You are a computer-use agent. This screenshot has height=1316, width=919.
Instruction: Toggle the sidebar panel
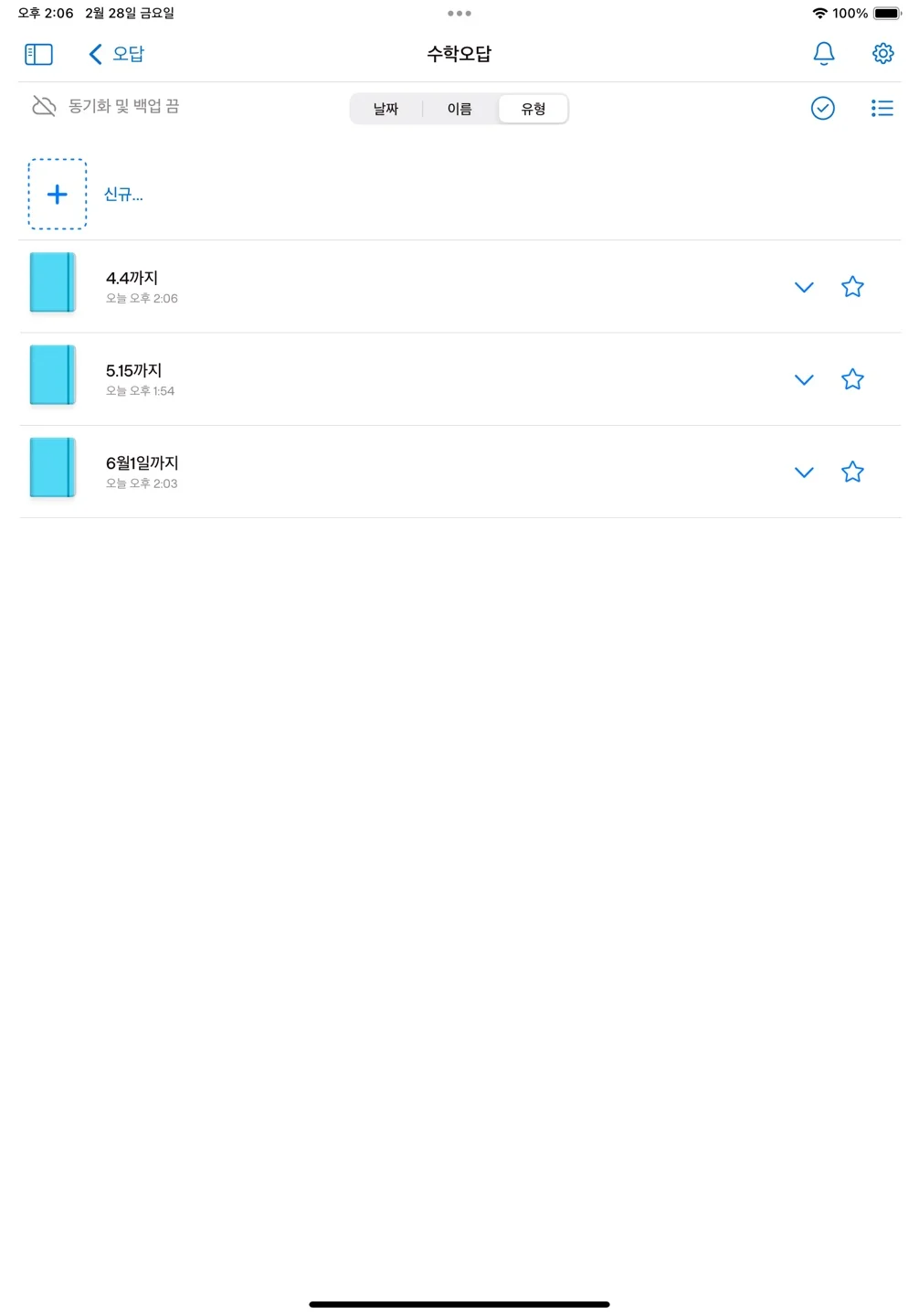[38, 55]
